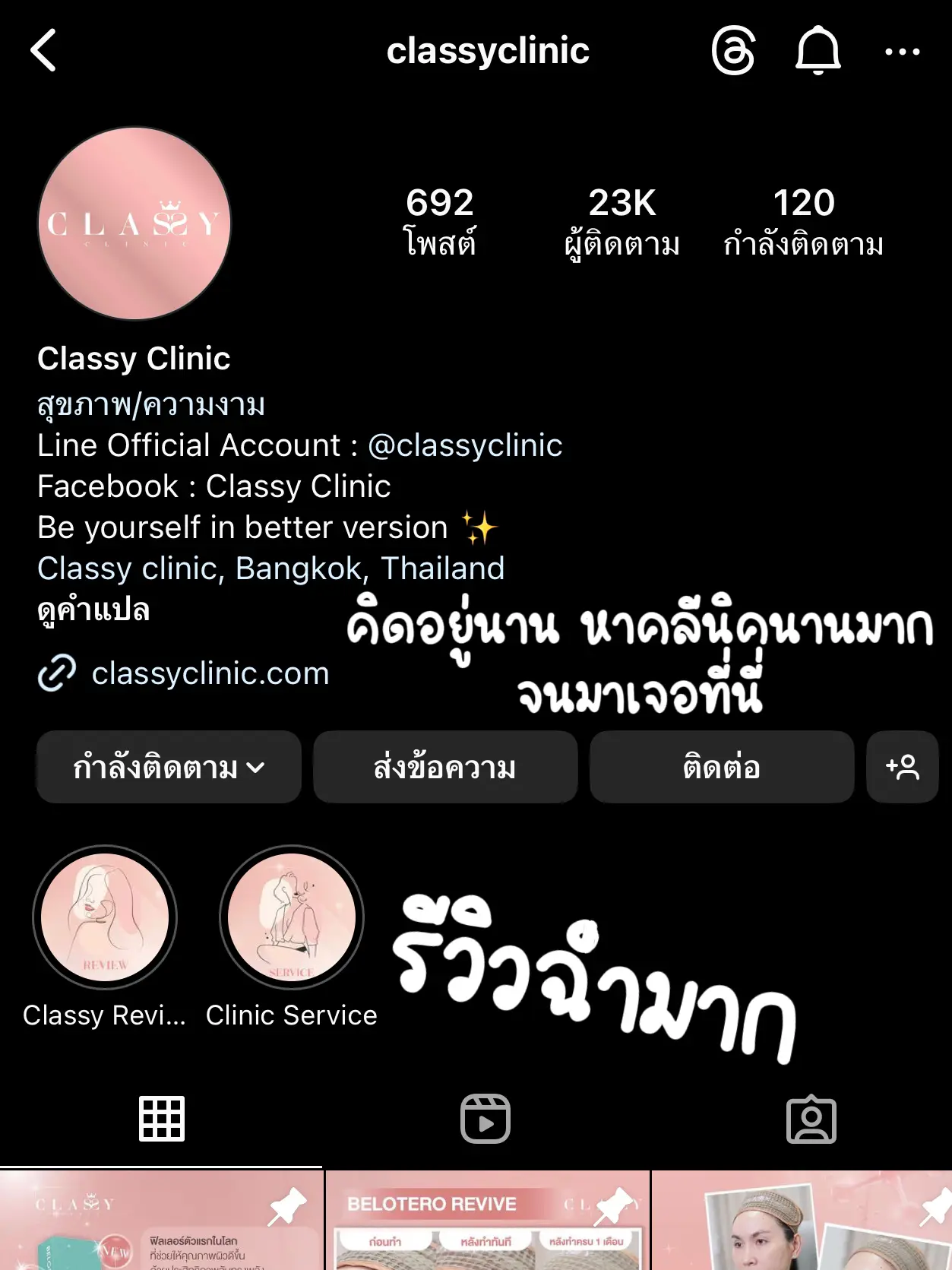Select the add-friend suggestion icon
952x1270 pixels.
click(902, 767)
